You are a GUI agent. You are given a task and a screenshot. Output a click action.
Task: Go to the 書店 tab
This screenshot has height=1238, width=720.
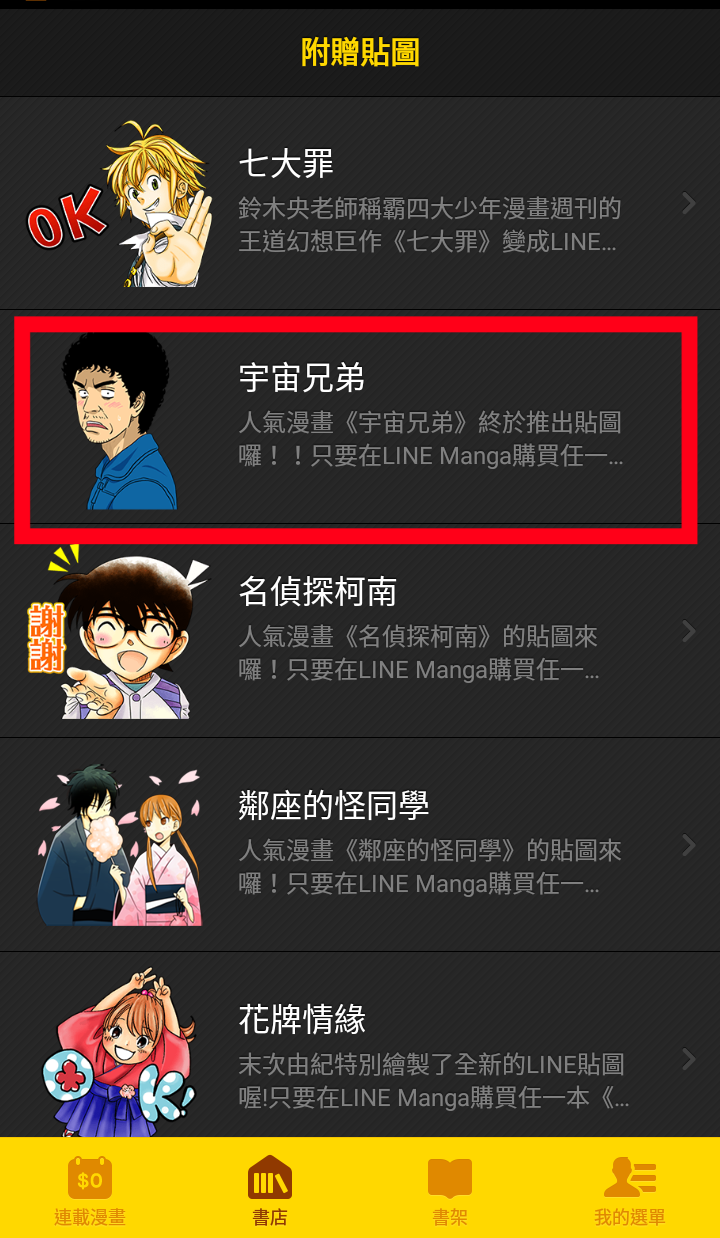pyautogui.click(x=270, y=1190)
